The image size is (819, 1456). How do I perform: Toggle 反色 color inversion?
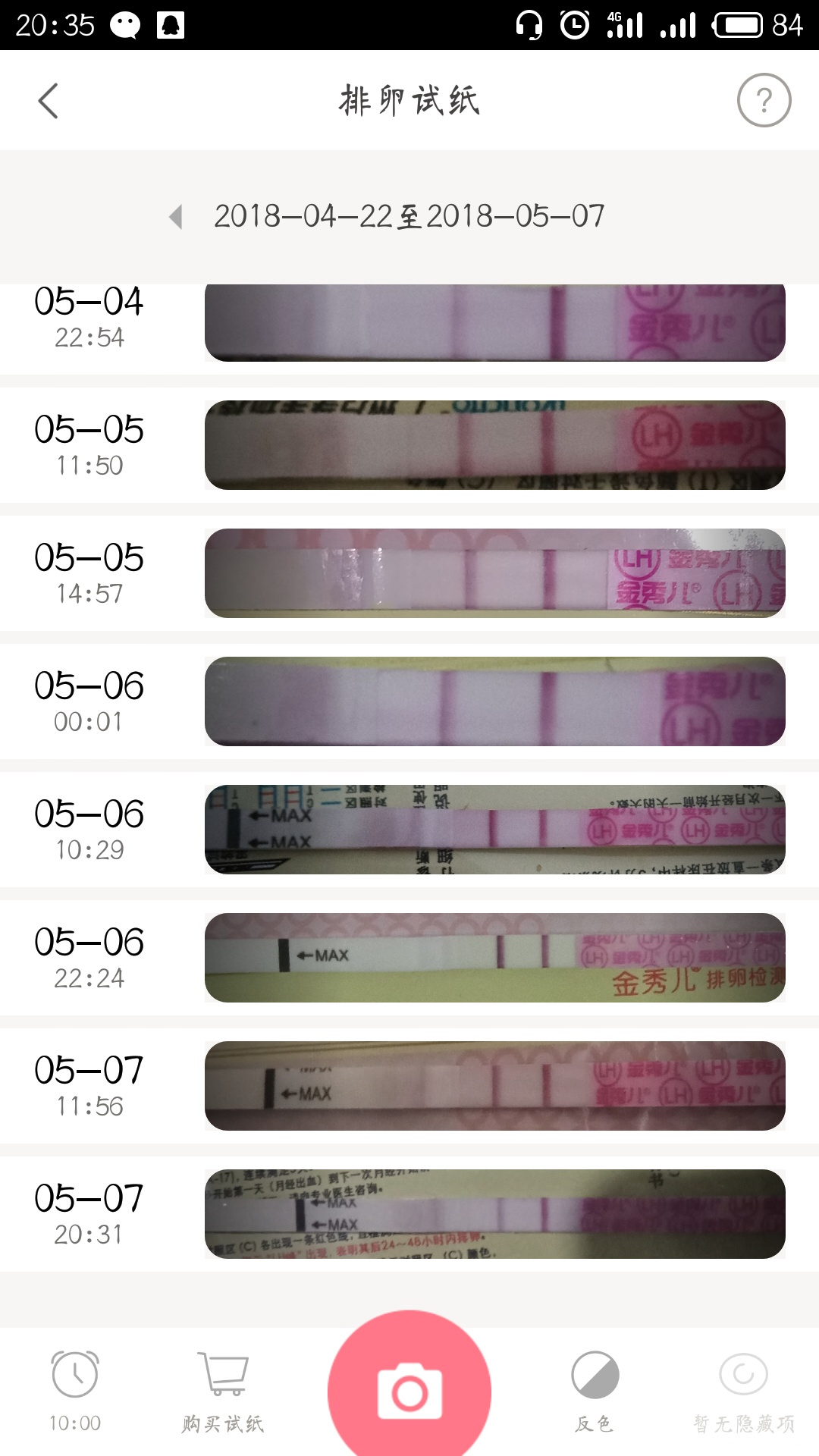(595, 1391)
